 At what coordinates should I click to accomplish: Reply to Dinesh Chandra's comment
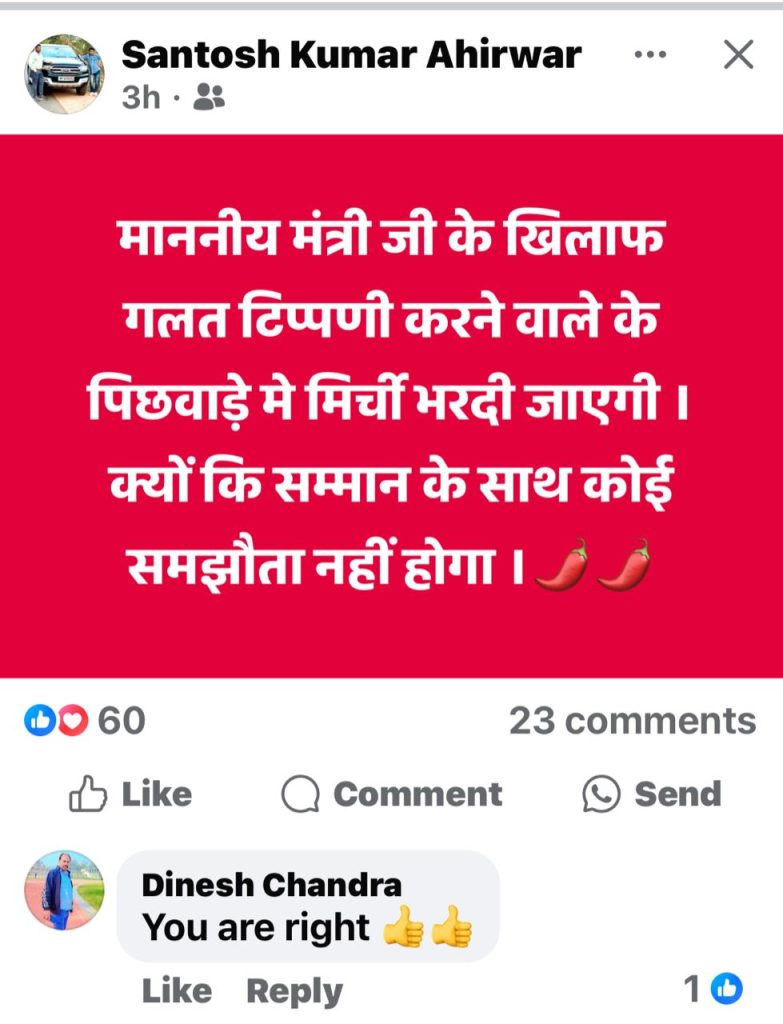(294, 991)
